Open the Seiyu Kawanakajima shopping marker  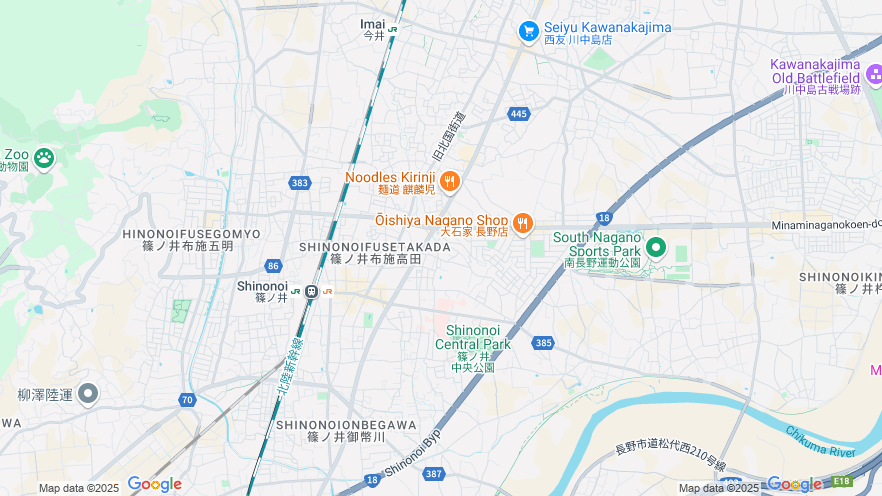pos(528,33)
